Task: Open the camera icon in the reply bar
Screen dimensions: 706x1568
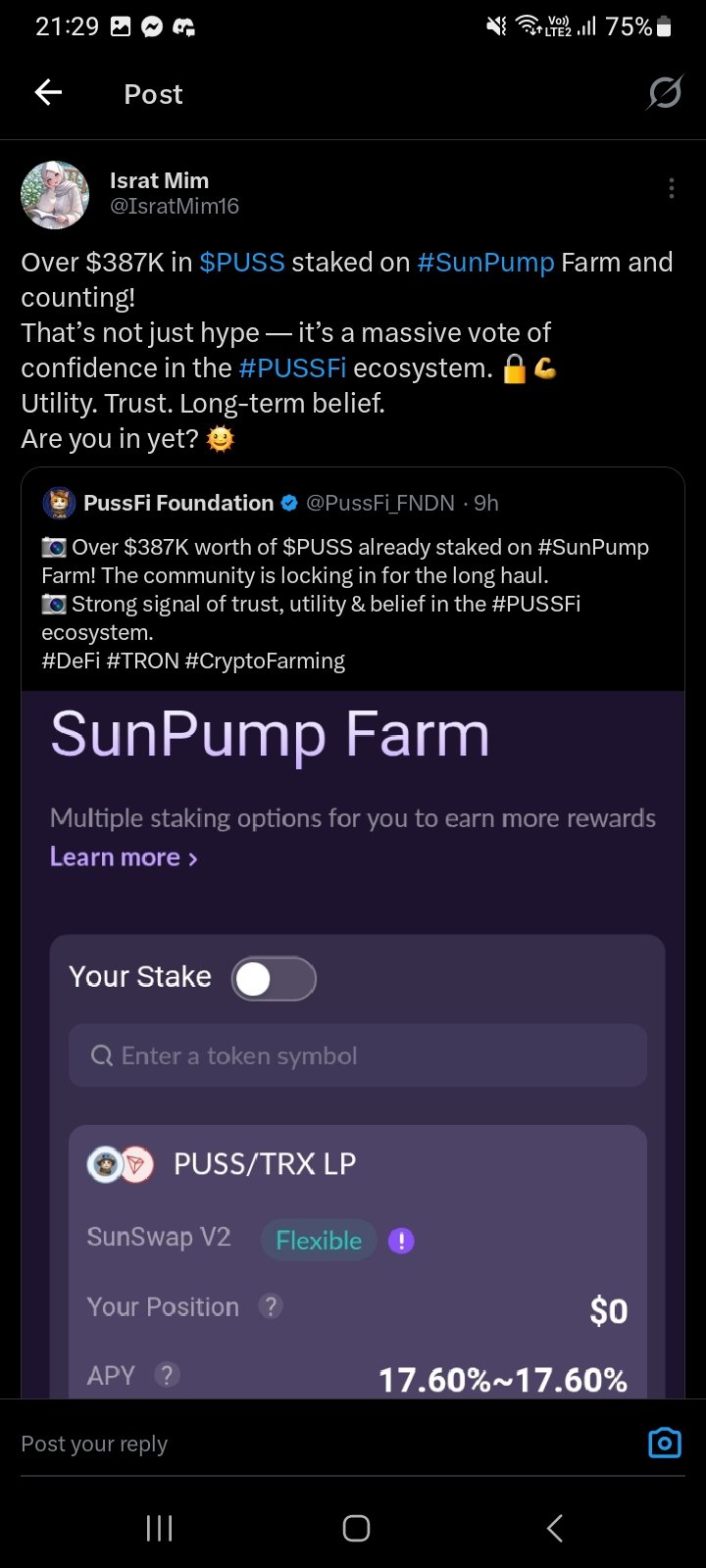Action: coord(665,1444)
